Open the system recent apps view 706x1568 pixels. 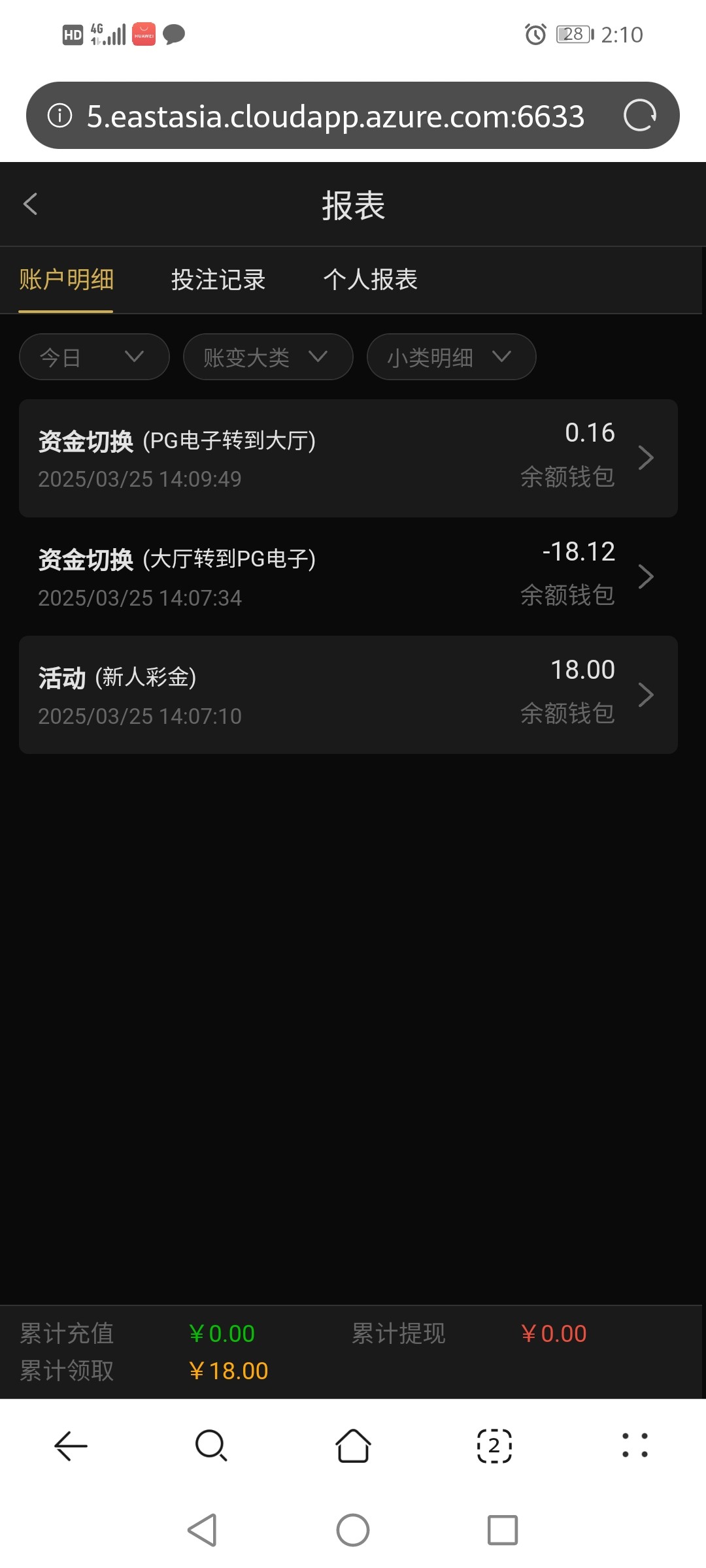503,1530
